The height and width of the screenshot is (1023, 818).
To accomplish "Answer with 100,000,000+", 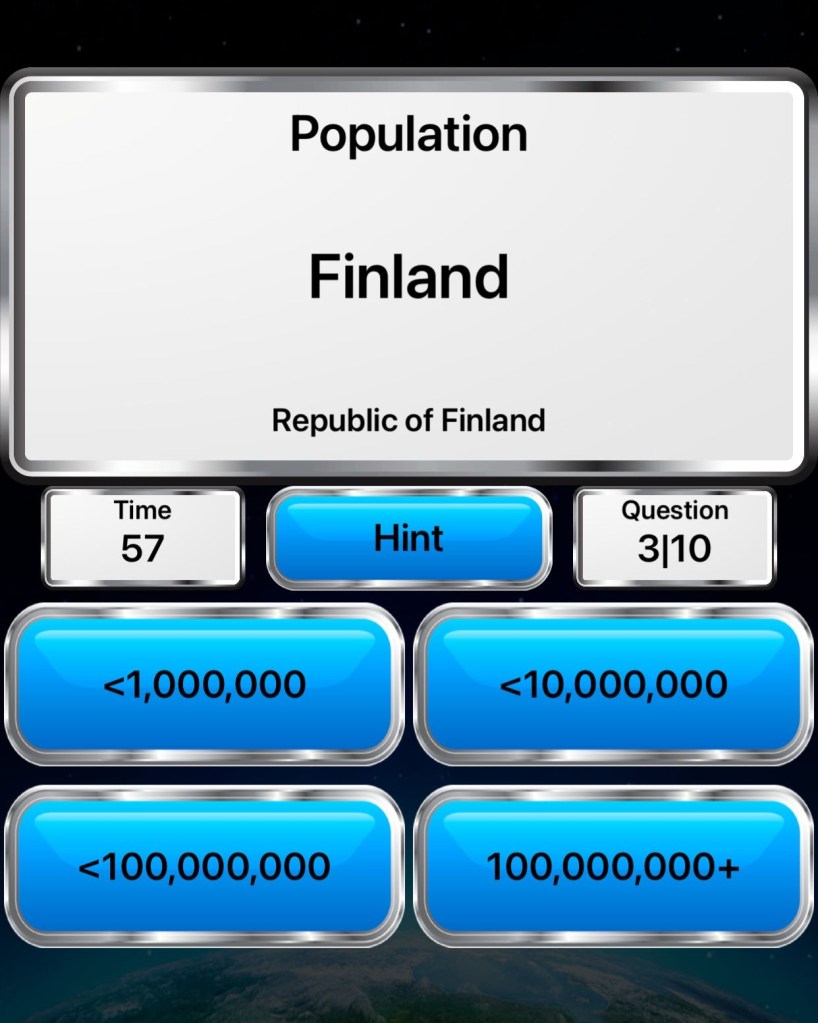I will [613, 866].
